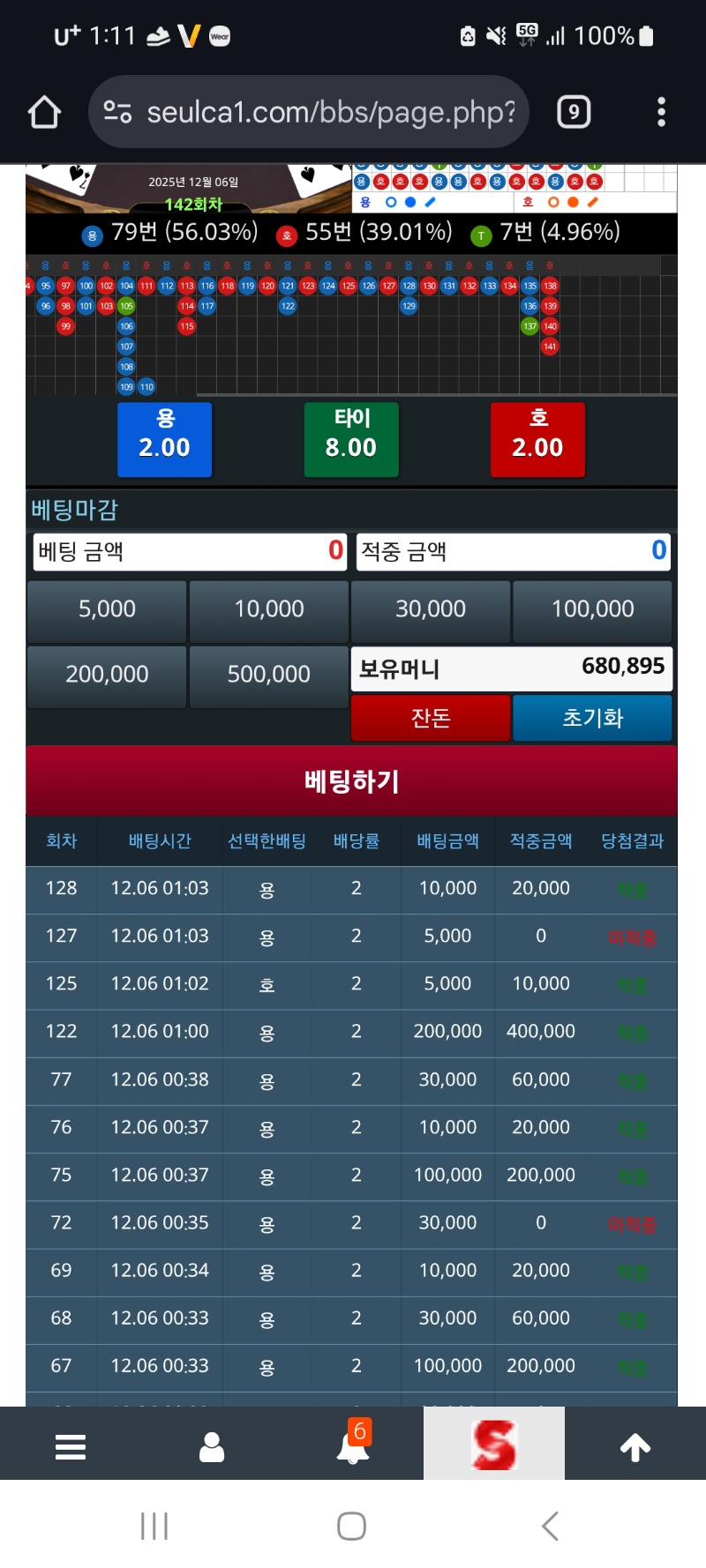
Task: Select the green 타이 8.00 bet
Action: (351, 439)
